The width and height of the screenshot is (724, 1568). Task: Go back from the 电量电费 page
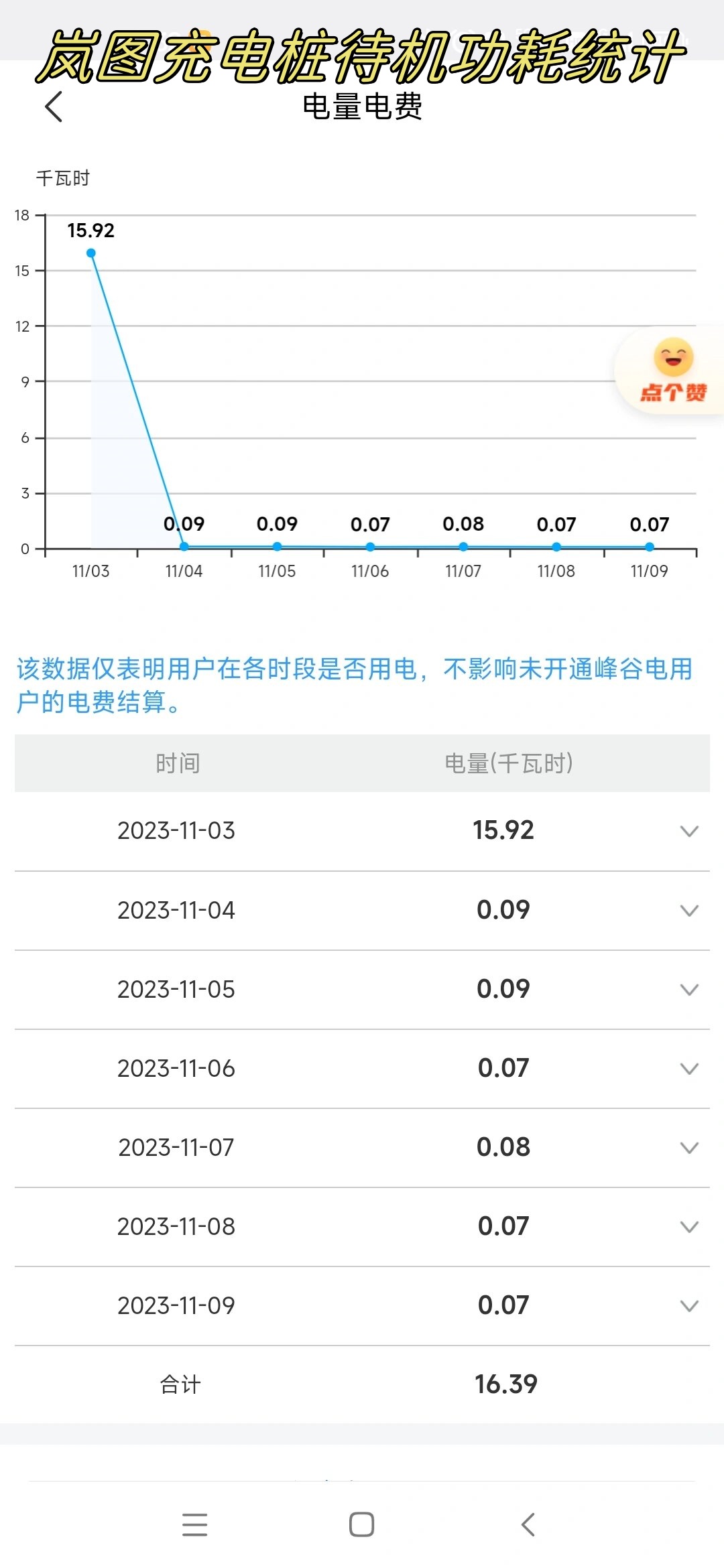pyautogui.click(x=54, y=107)
